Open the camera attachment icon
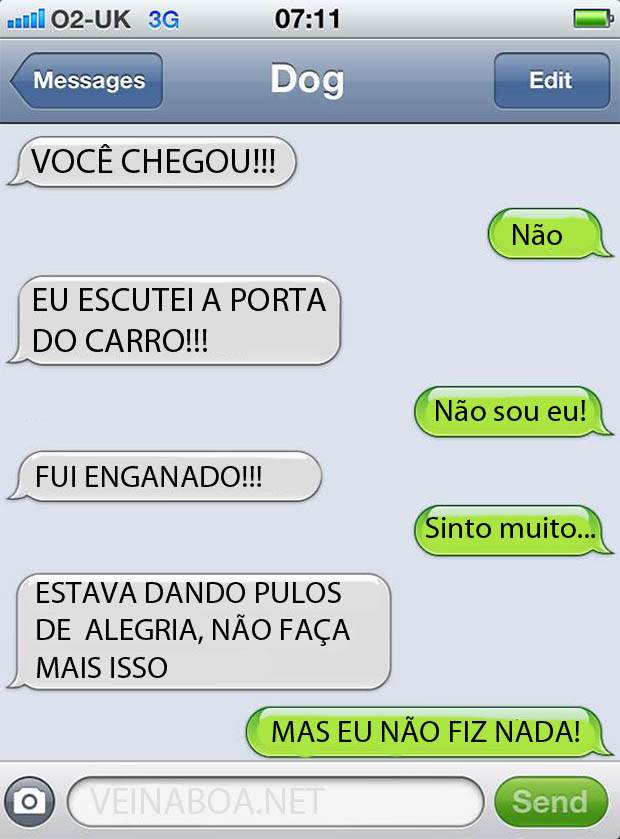 point(31,800)
